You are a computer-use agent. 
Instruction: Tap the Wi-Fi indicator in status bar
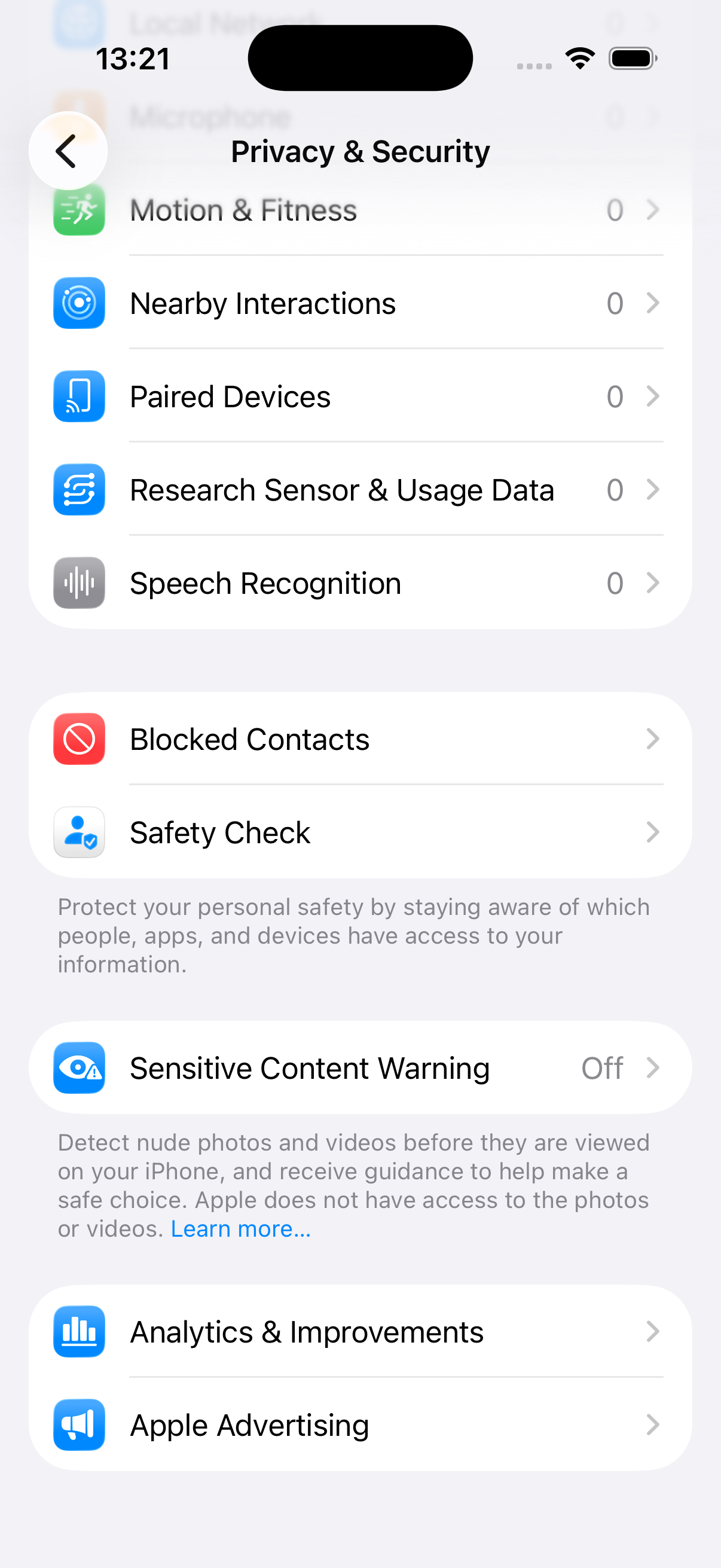click(x=579, y=57)
